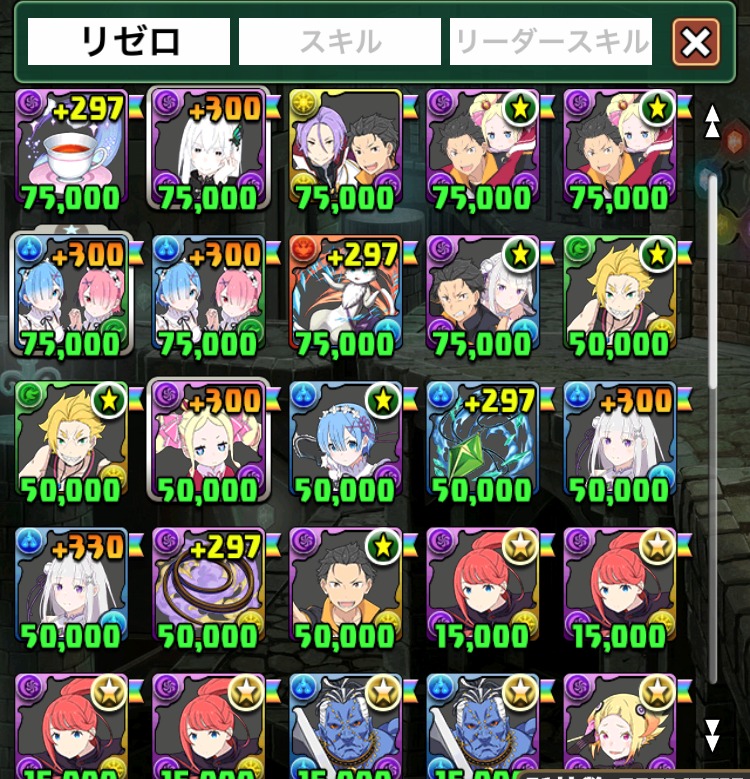Select the solo Subaru 50,000 card
The width and height of the screenshot is (750, 779).
pos(346,586)
